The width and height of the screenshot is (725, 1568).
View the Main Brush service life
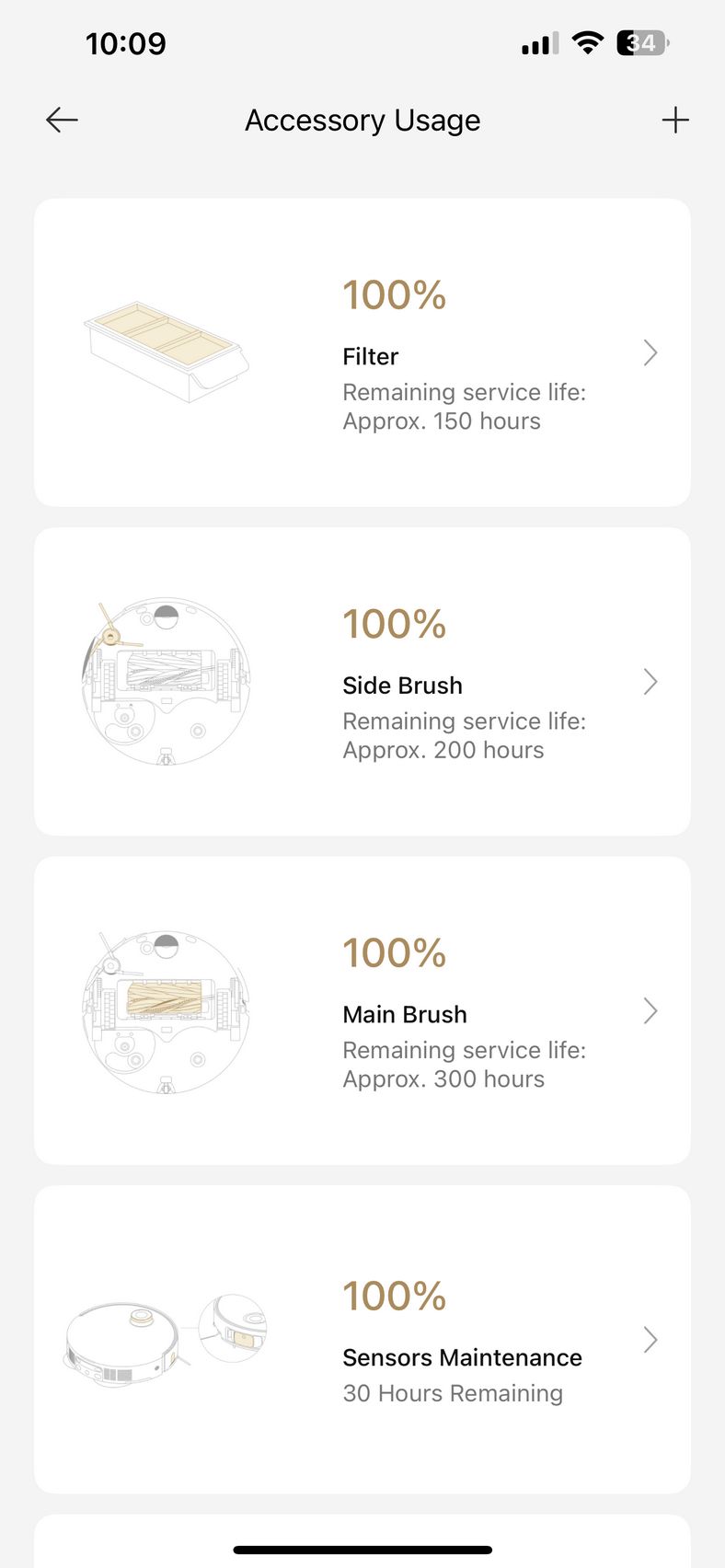click(362, 1010)
